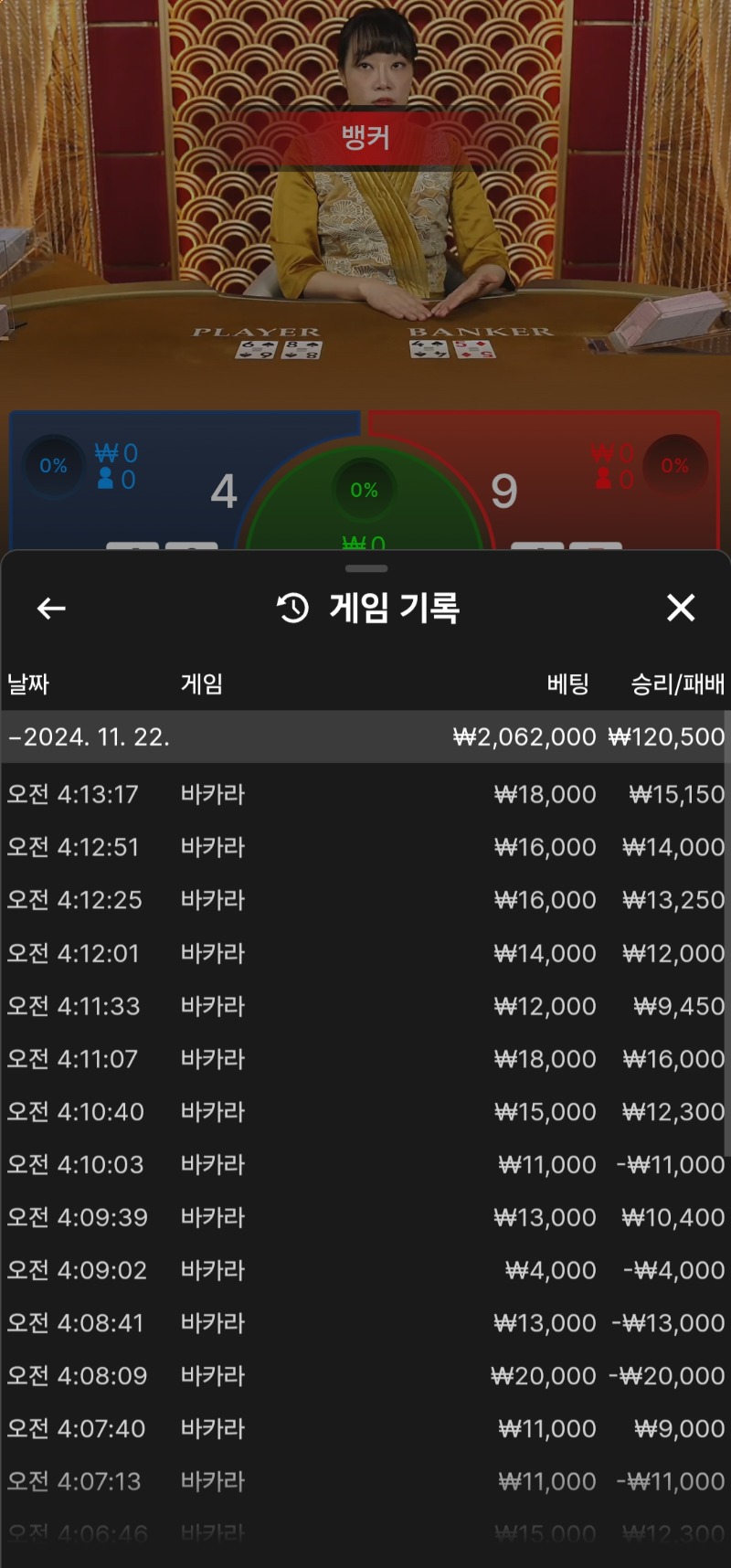The image size is (731, 1568).
Task: Open the 오전 4:10:03 바카라 record
Action: [365, 1165]
